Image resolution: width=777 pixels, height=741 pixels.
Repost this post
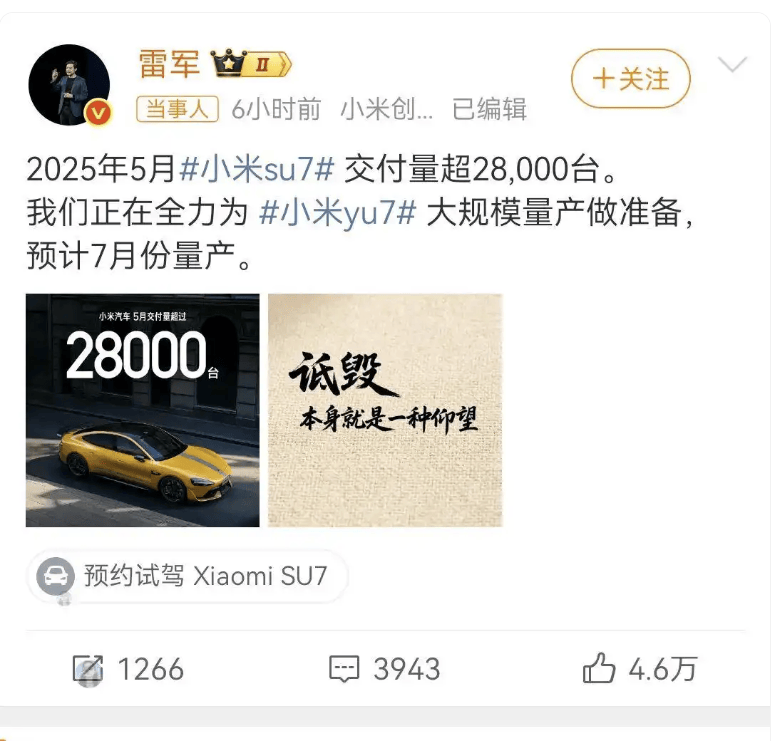[129, 669]
